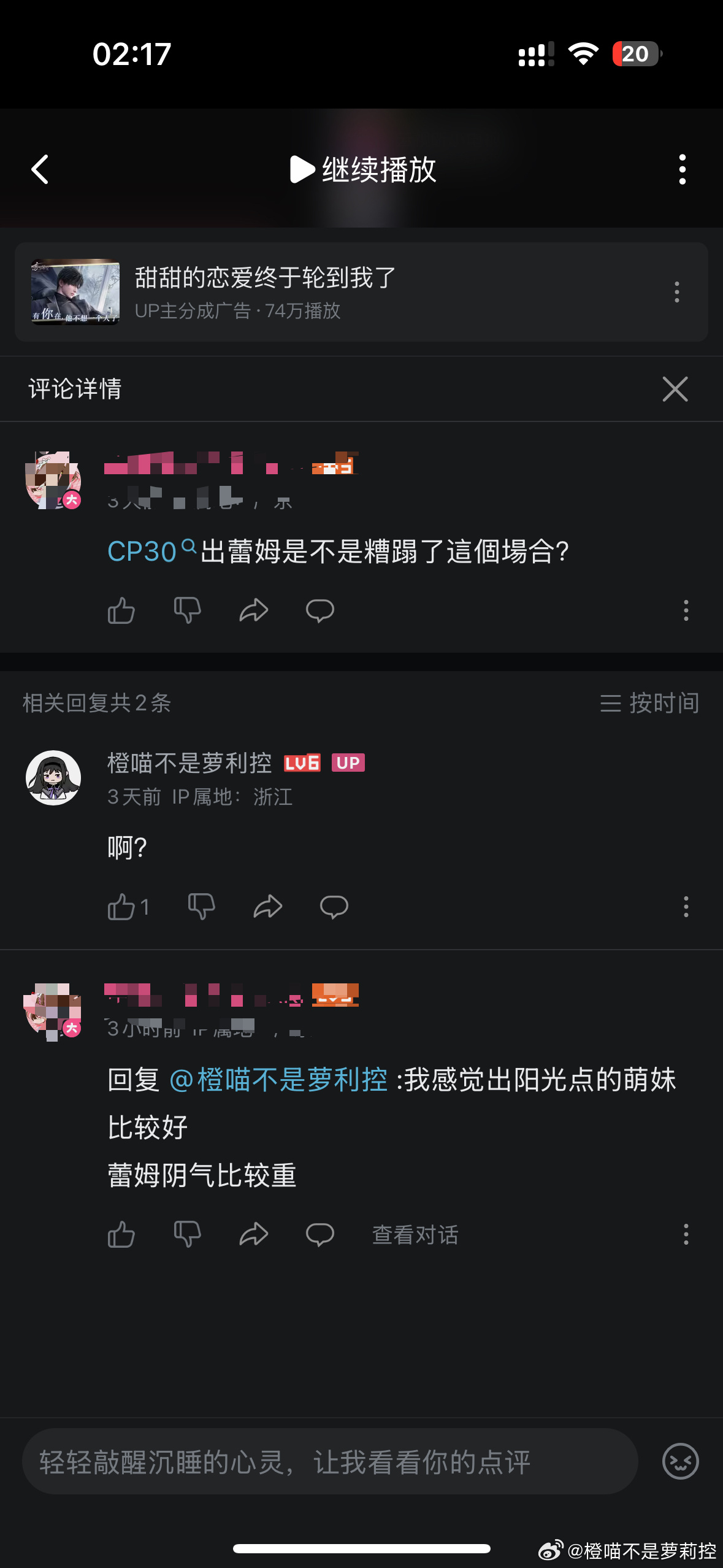This screenshot has width=723, height=1568.
Task: Open the video player overflow menu
Action: tap(682, 169)
